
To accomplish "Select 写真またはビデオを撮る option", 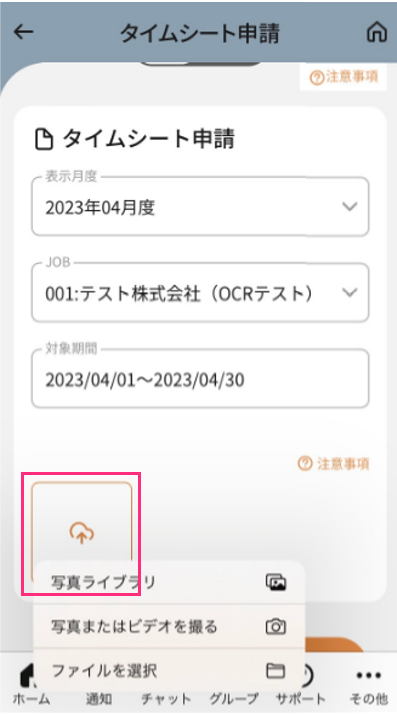I will pyautogui.click(x=168, y=627).
